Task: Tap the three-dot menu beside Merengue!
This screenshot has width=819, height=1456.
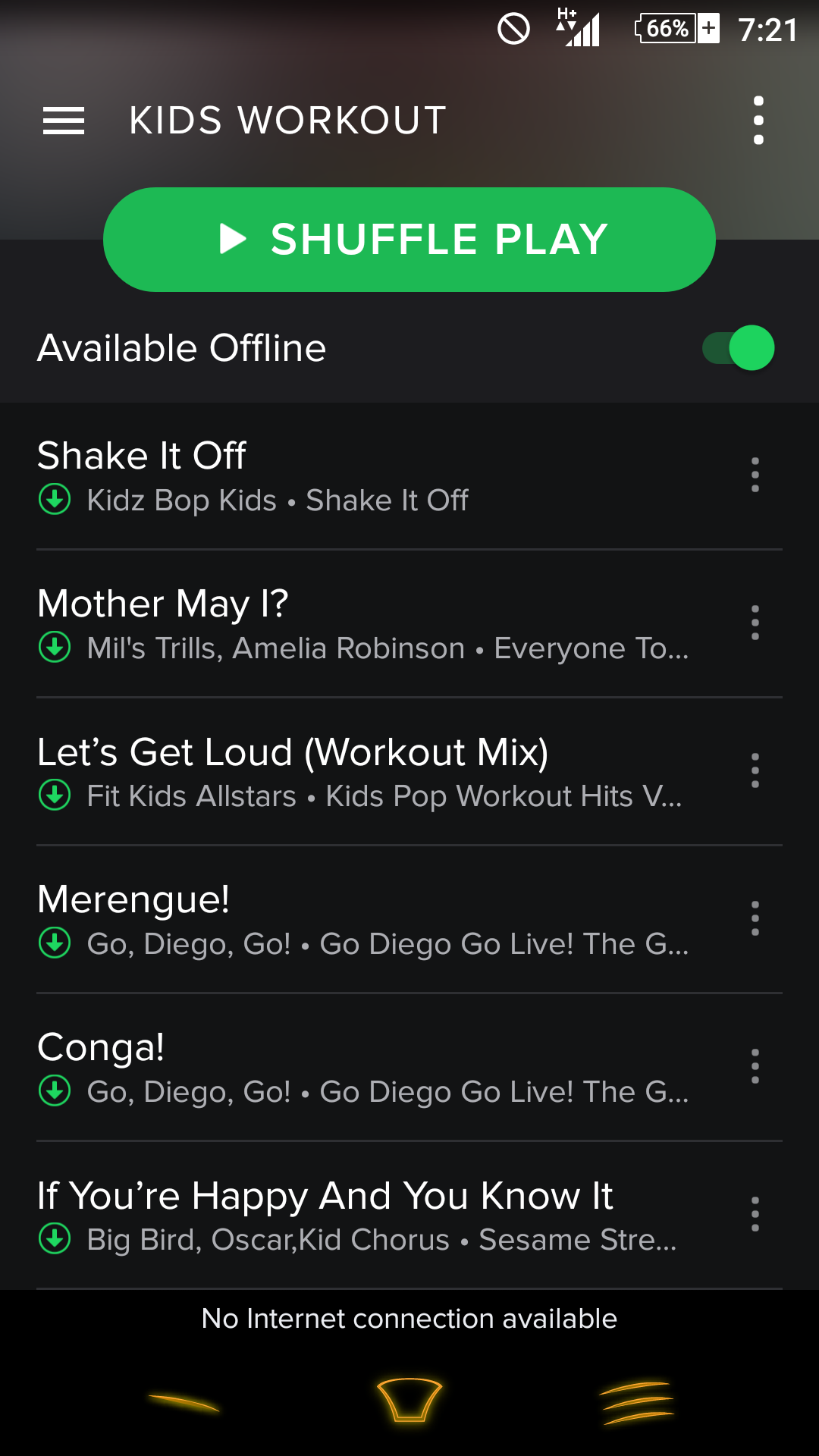Action: tap(755, 919)
